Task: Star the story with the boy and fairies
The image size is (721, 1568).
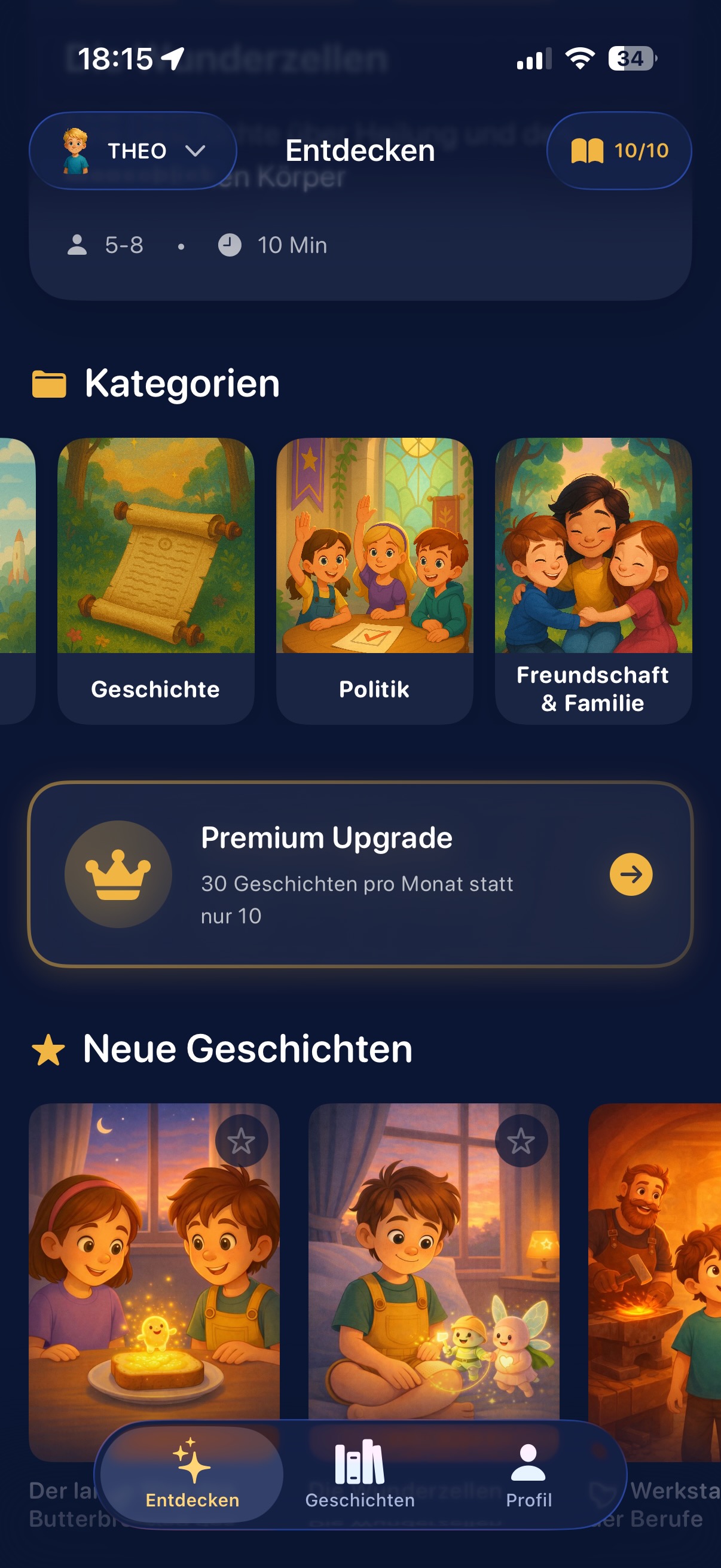Action: [521, 1140]
